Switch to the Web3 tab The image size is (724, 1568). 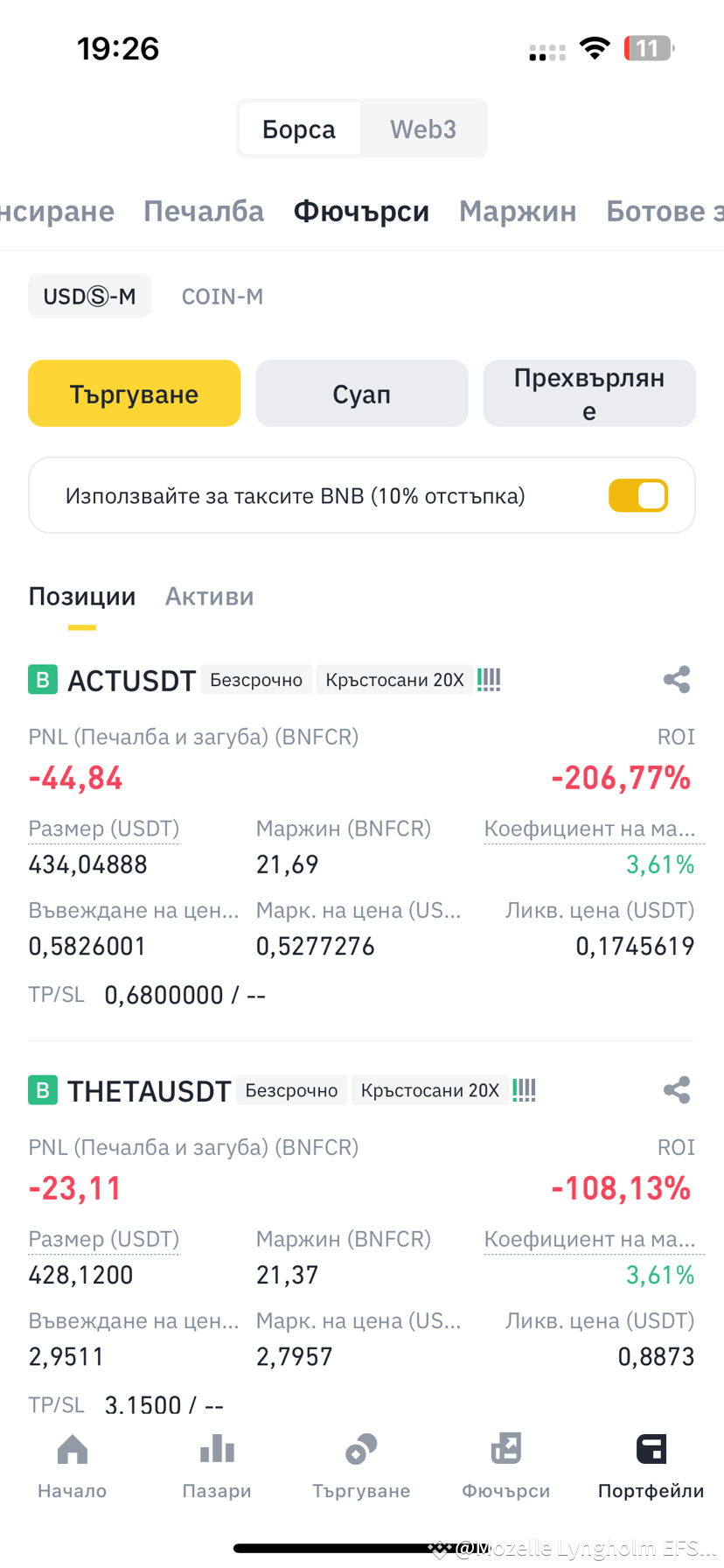coord(423,128)
